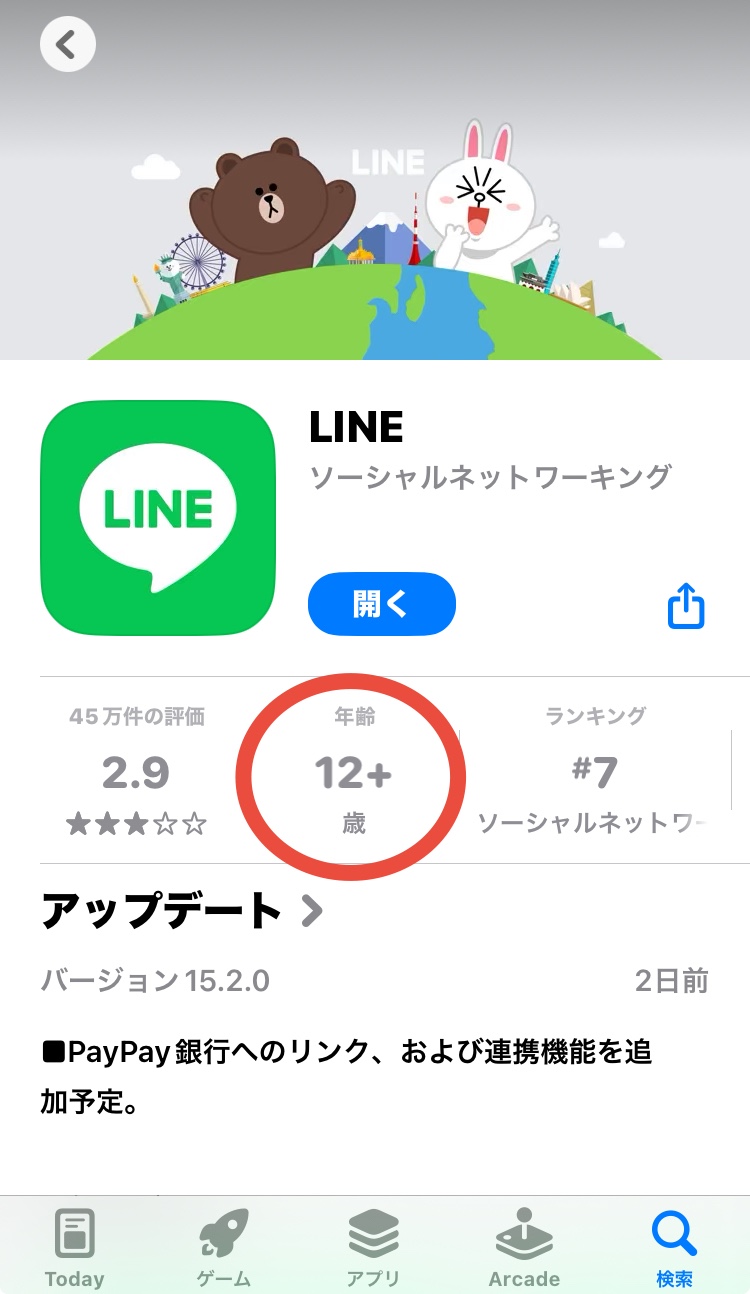Image resolution: width=750 pixels, height=1294 pixels.
Task: Switch to the Today tab
Action: 74,1246
